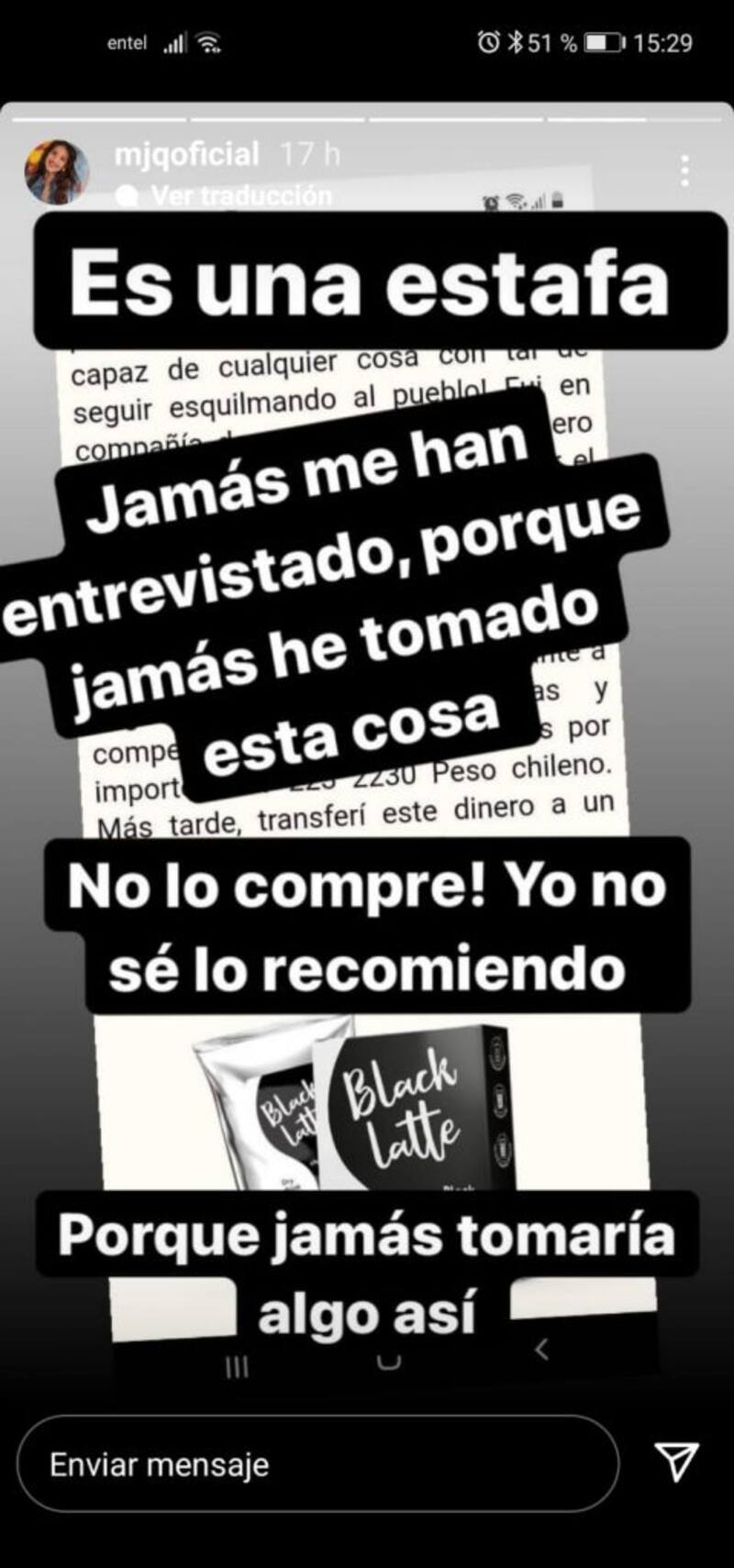
Task: Share the story with the paper plane icon
Action: tap(676, 1462)
